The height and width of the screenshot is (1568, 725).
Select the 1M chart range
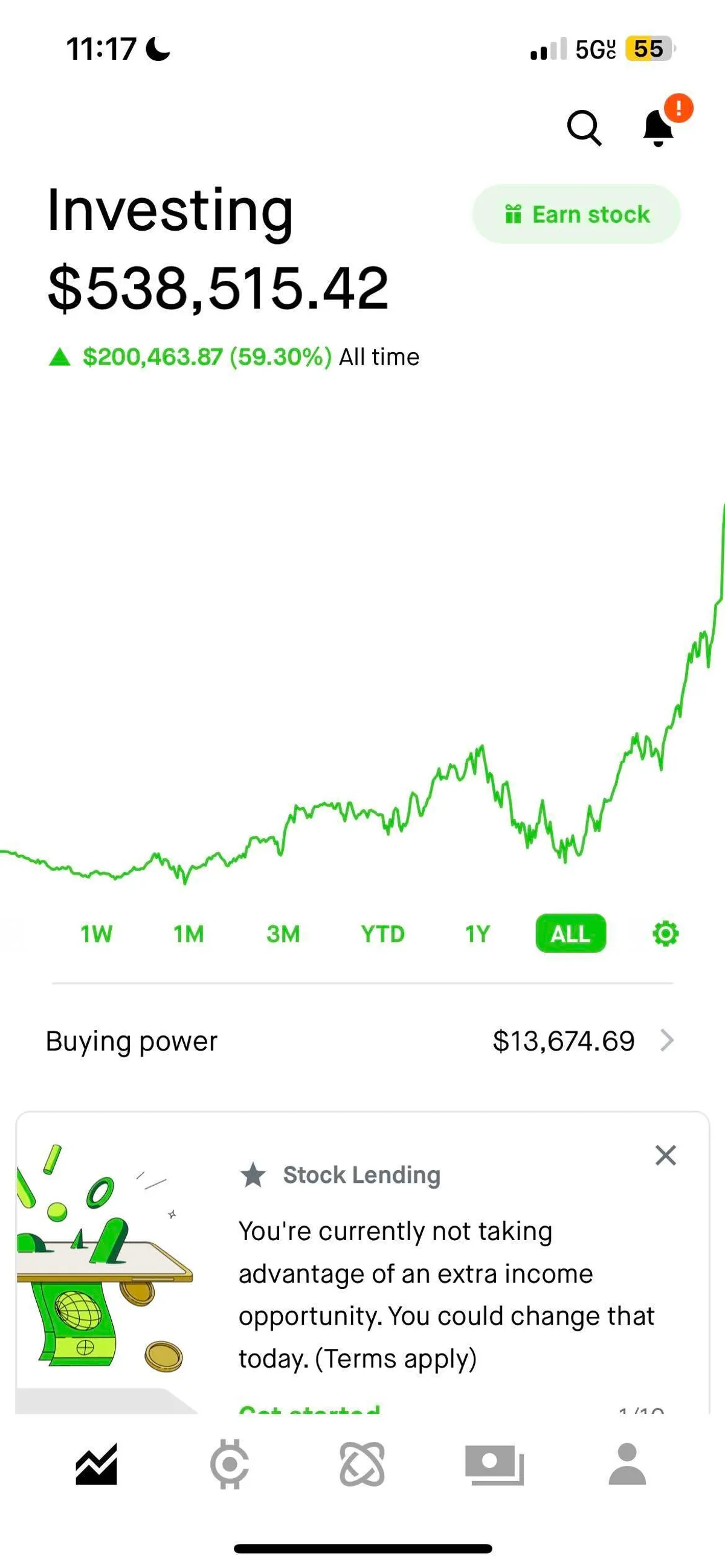pos(189,933)
